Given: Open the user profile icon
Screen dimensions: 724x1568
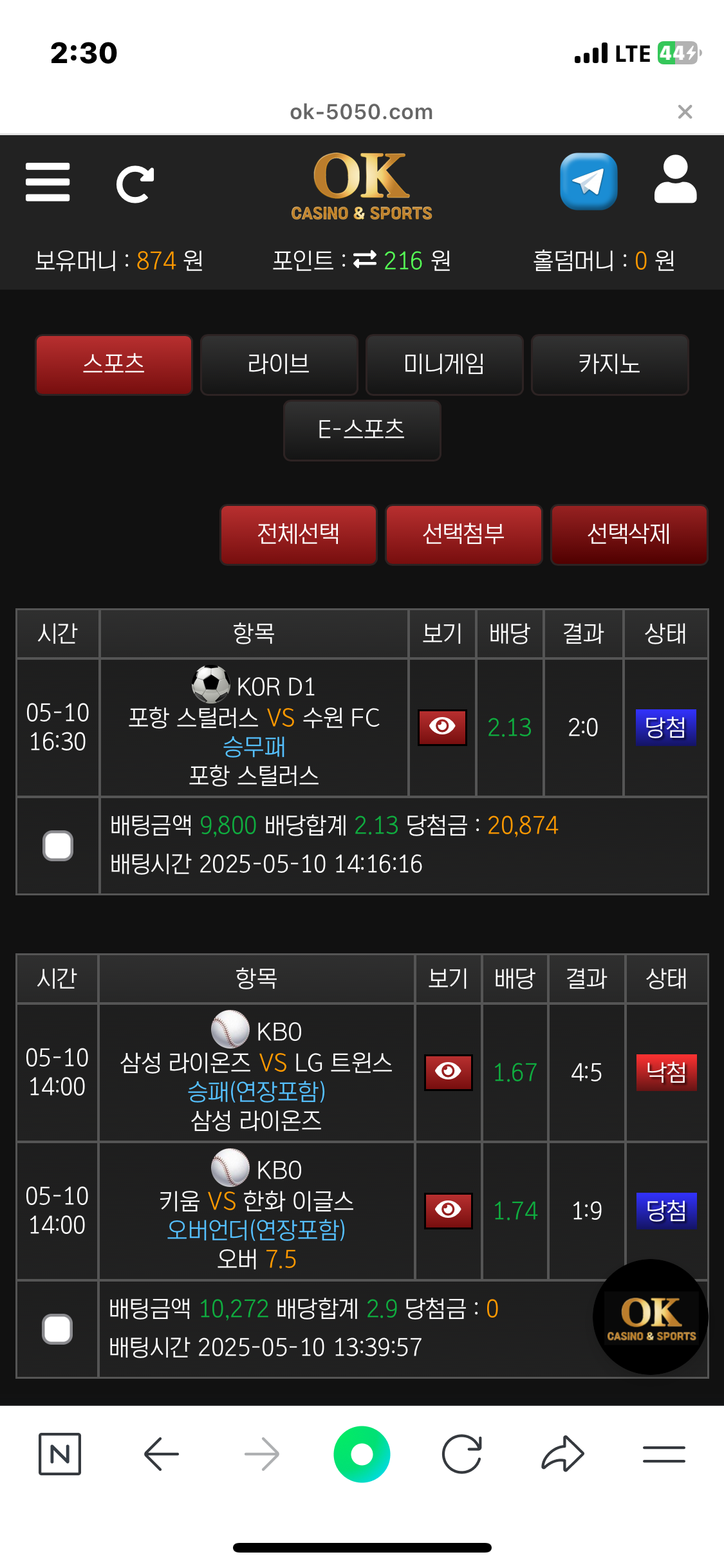Looking at the screenshot, I should click(x=675, y=180).
